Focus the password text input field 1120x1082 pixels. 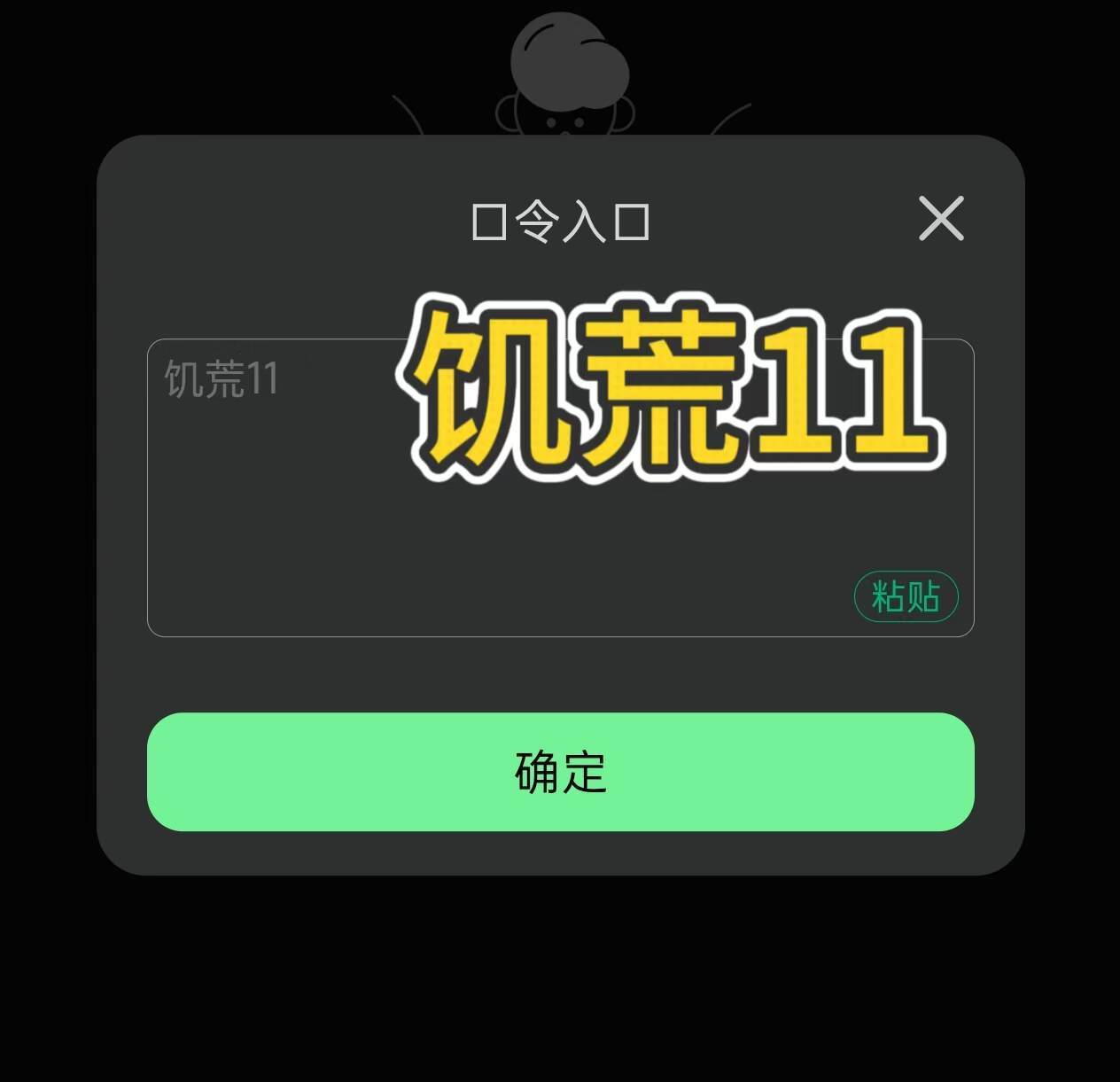(560, 487)
